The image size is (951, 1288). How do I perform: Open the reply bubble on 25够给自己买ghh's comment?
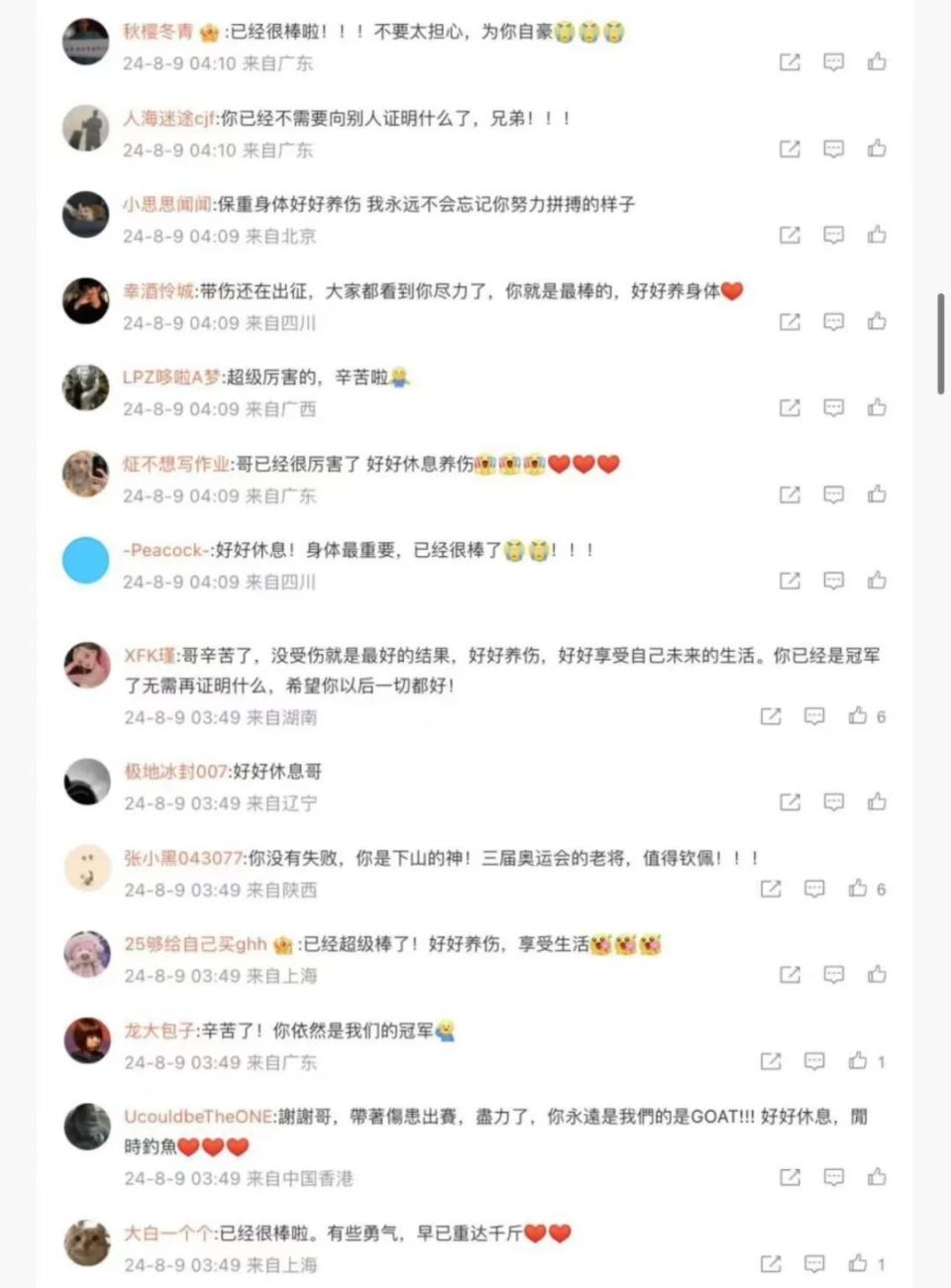coord(833,975)
